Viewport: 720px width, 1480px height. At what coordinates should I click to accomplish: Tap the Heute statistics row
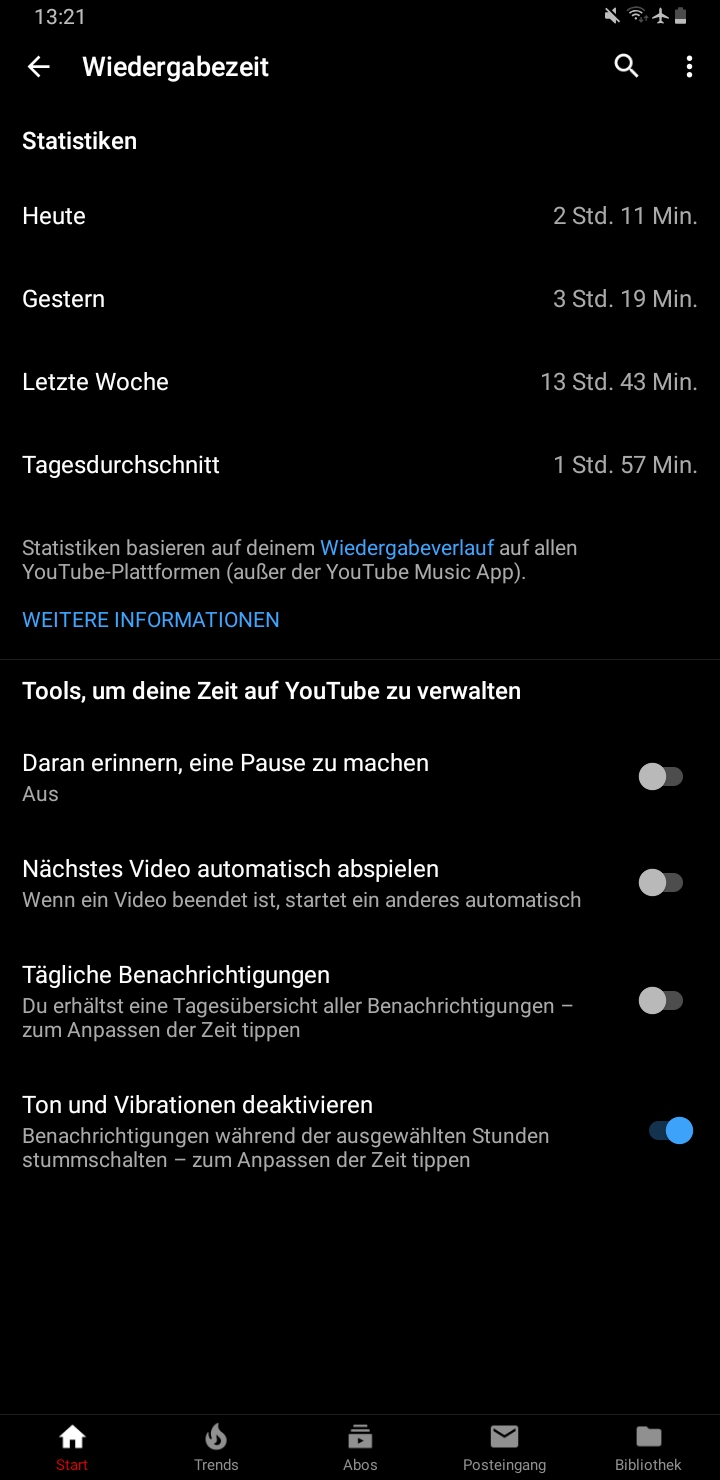click(x=360, y=215)
